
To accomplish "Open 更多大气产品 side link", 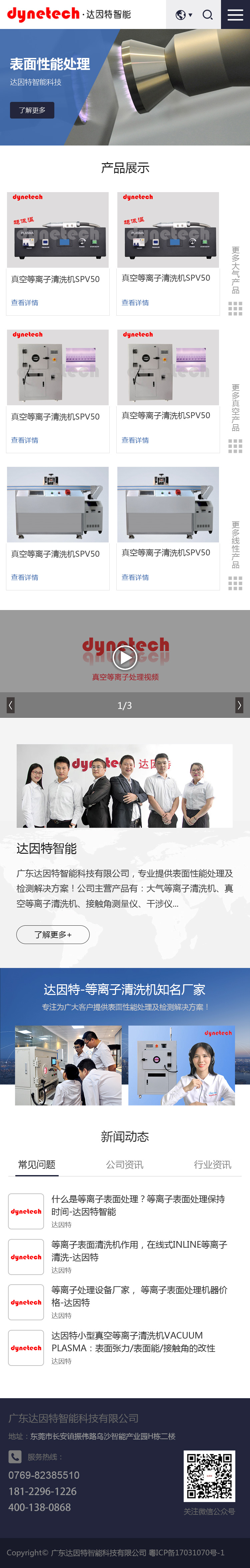I will point(235,280).
